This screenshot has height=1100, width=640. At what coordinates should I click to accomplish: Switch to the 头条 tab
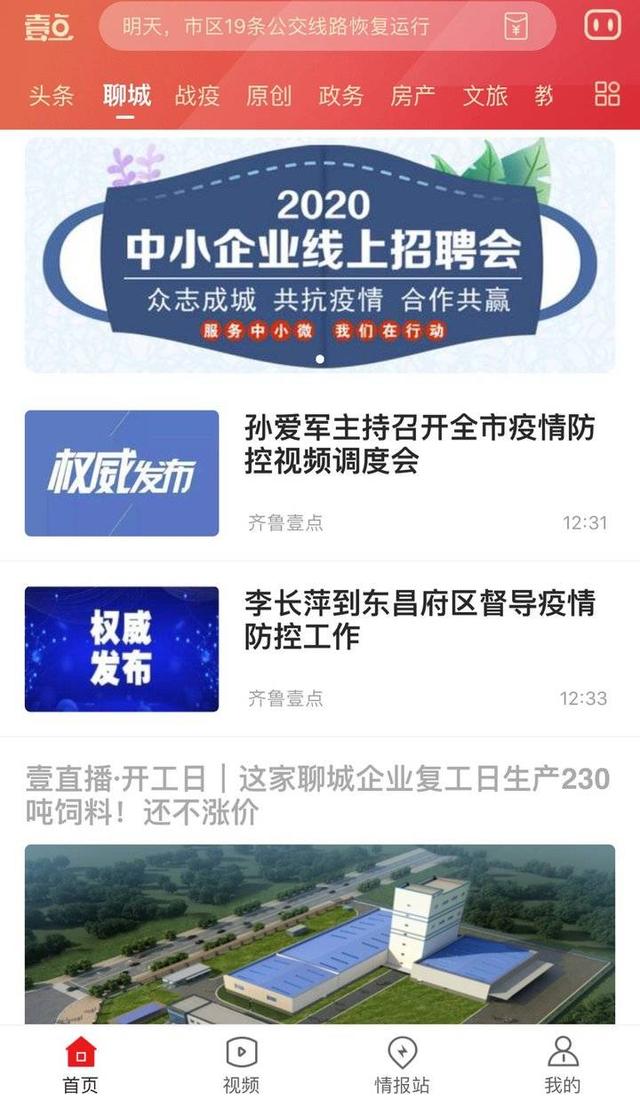pyautogui.click(x=50, y=96)
